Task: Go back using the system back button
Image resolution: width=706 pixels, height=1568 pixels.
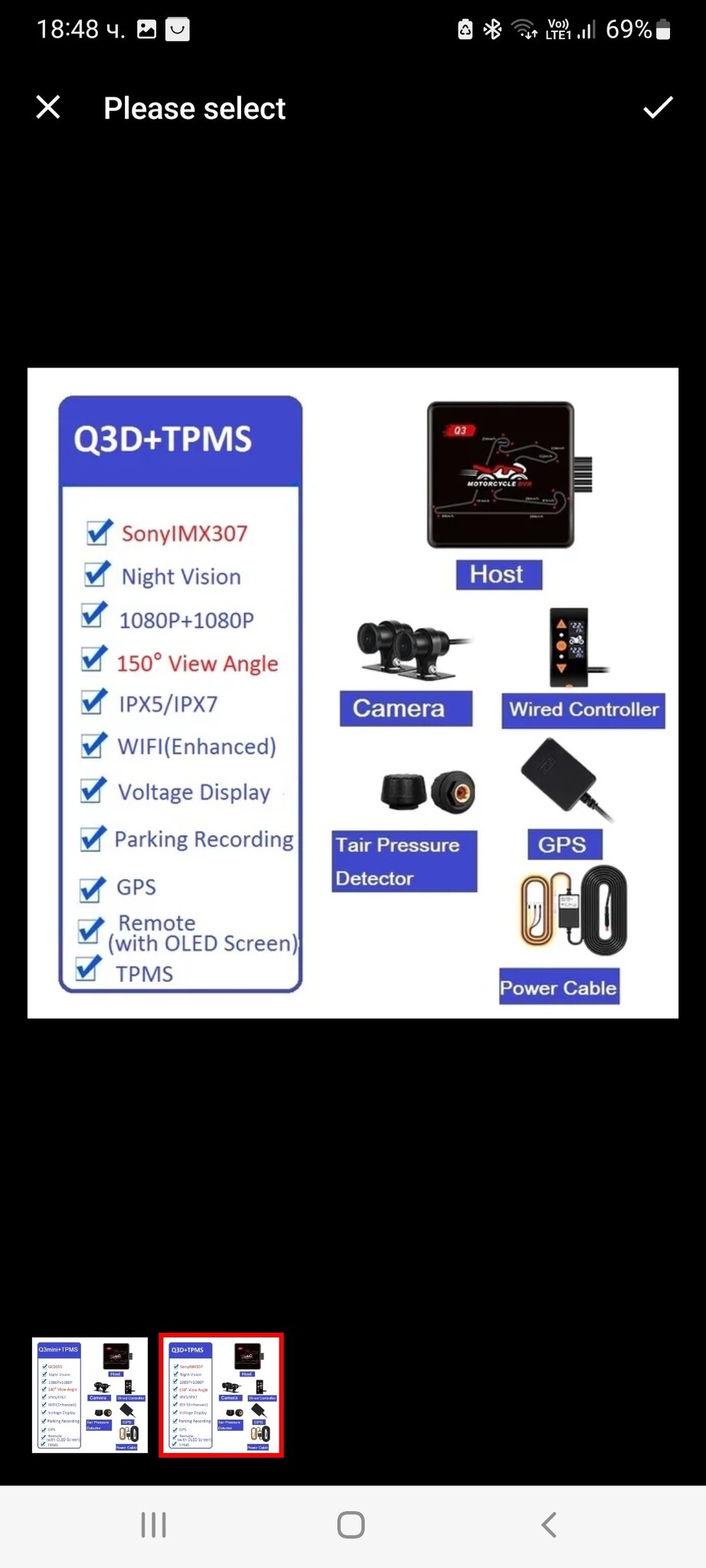Action: point(548,1524)
